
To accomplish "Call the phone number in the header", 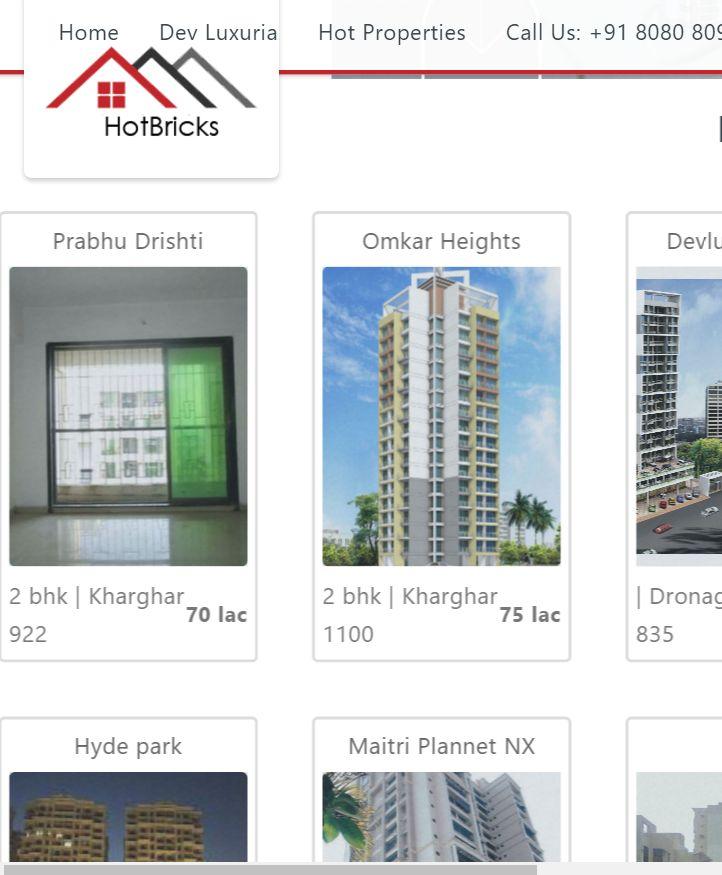I will (612, 33).
